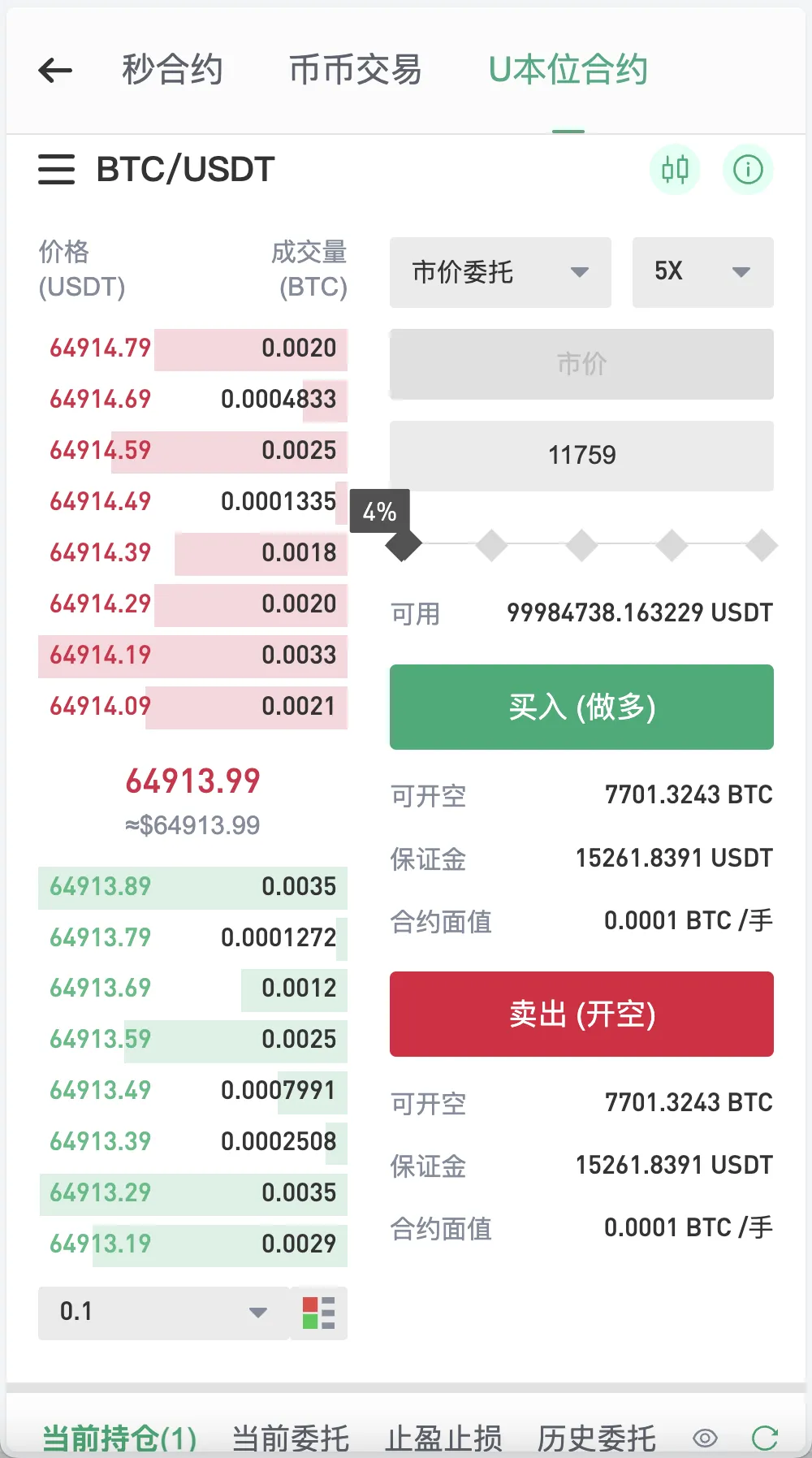Screen dimensions: 812x1458
Task: Click the middle diamond on the amount slider
Action: pos(581,546)
